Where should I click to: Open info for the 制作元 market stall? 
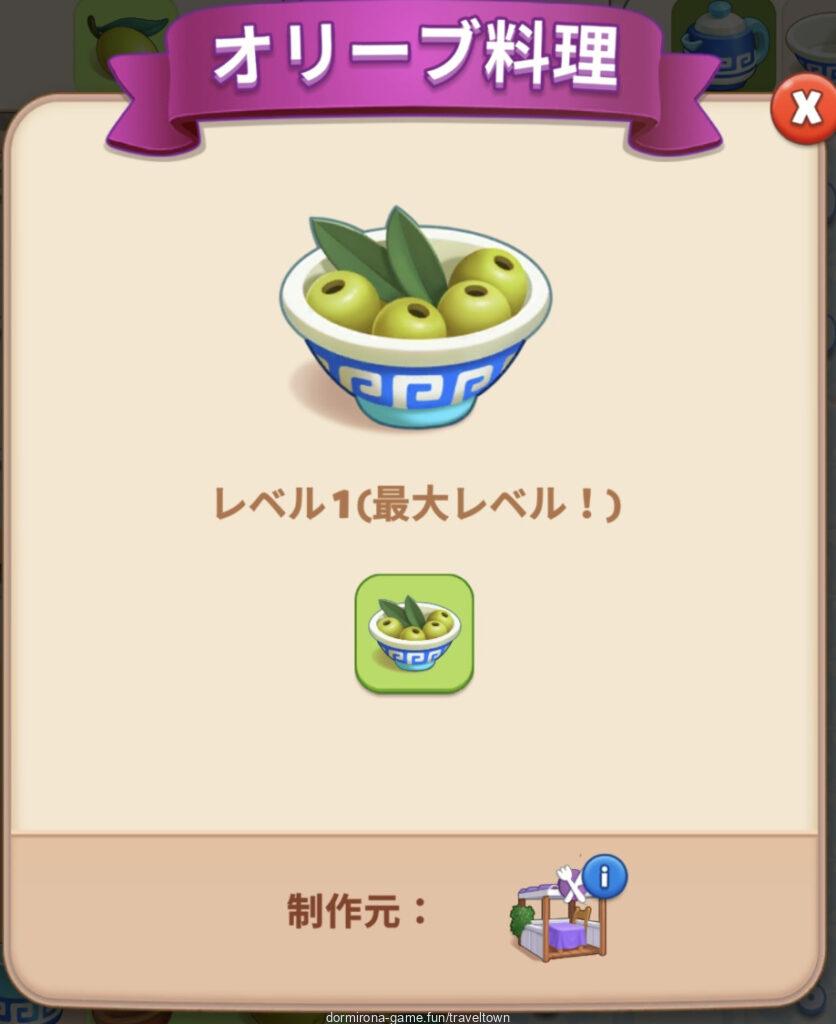click(x=603, y=878)
